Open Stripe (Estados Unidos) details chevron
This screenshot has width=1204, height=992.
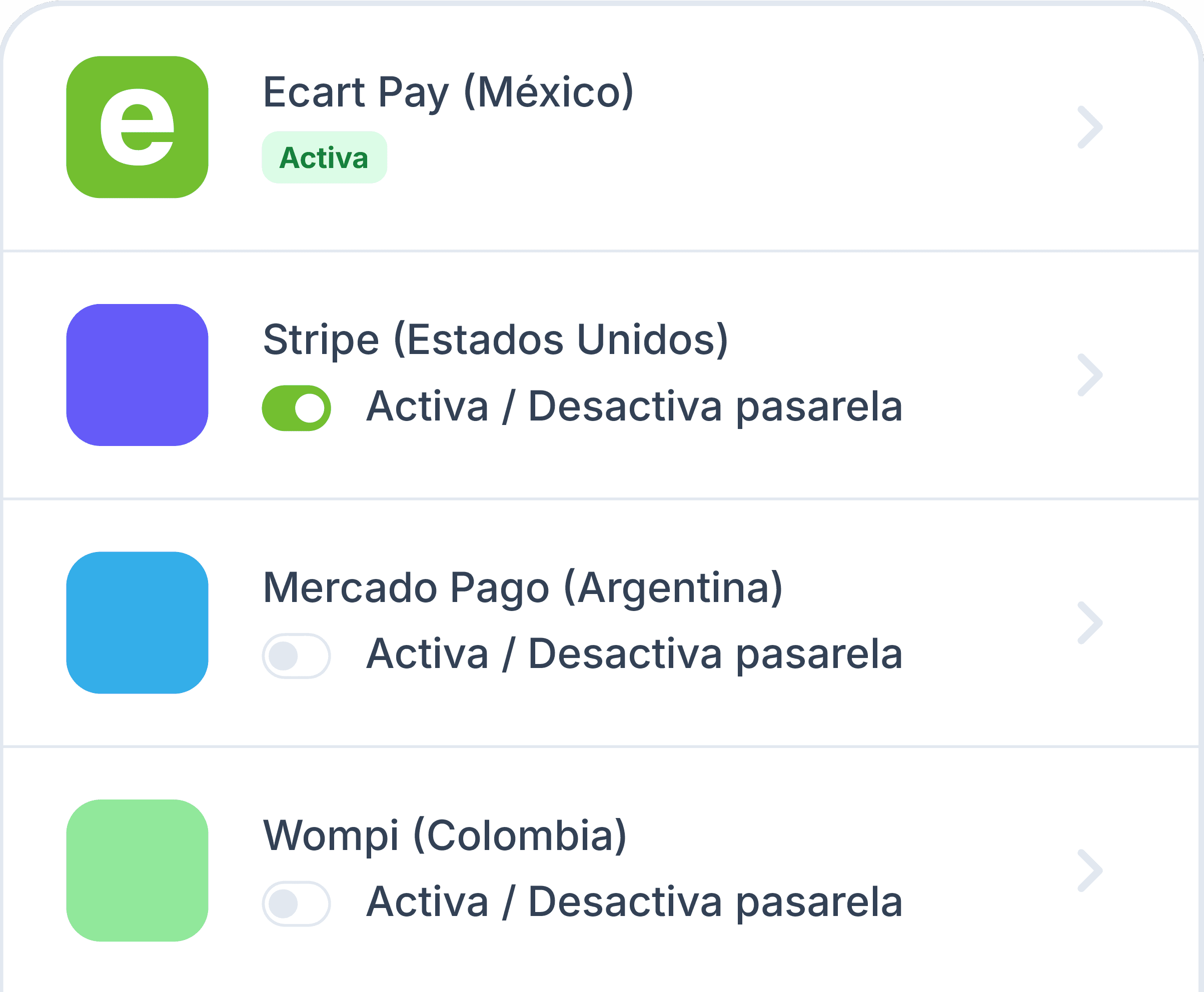click(x=1089, y=375)
